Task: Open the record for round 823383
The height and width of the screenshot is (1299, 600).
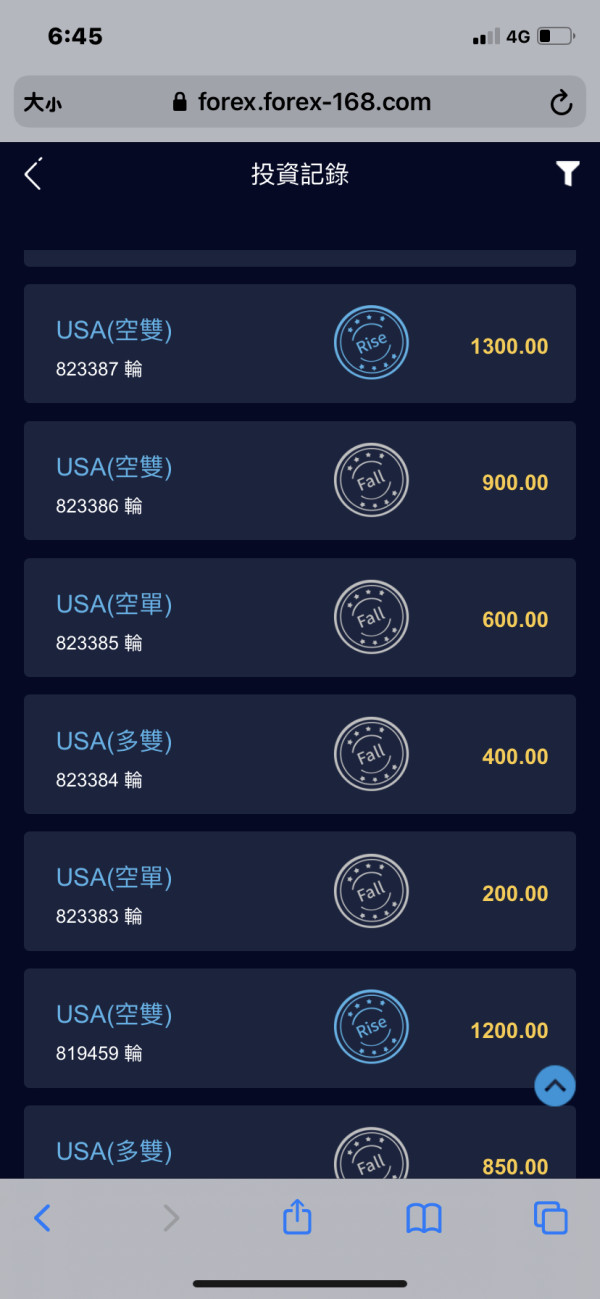Action: click(300, 891)
